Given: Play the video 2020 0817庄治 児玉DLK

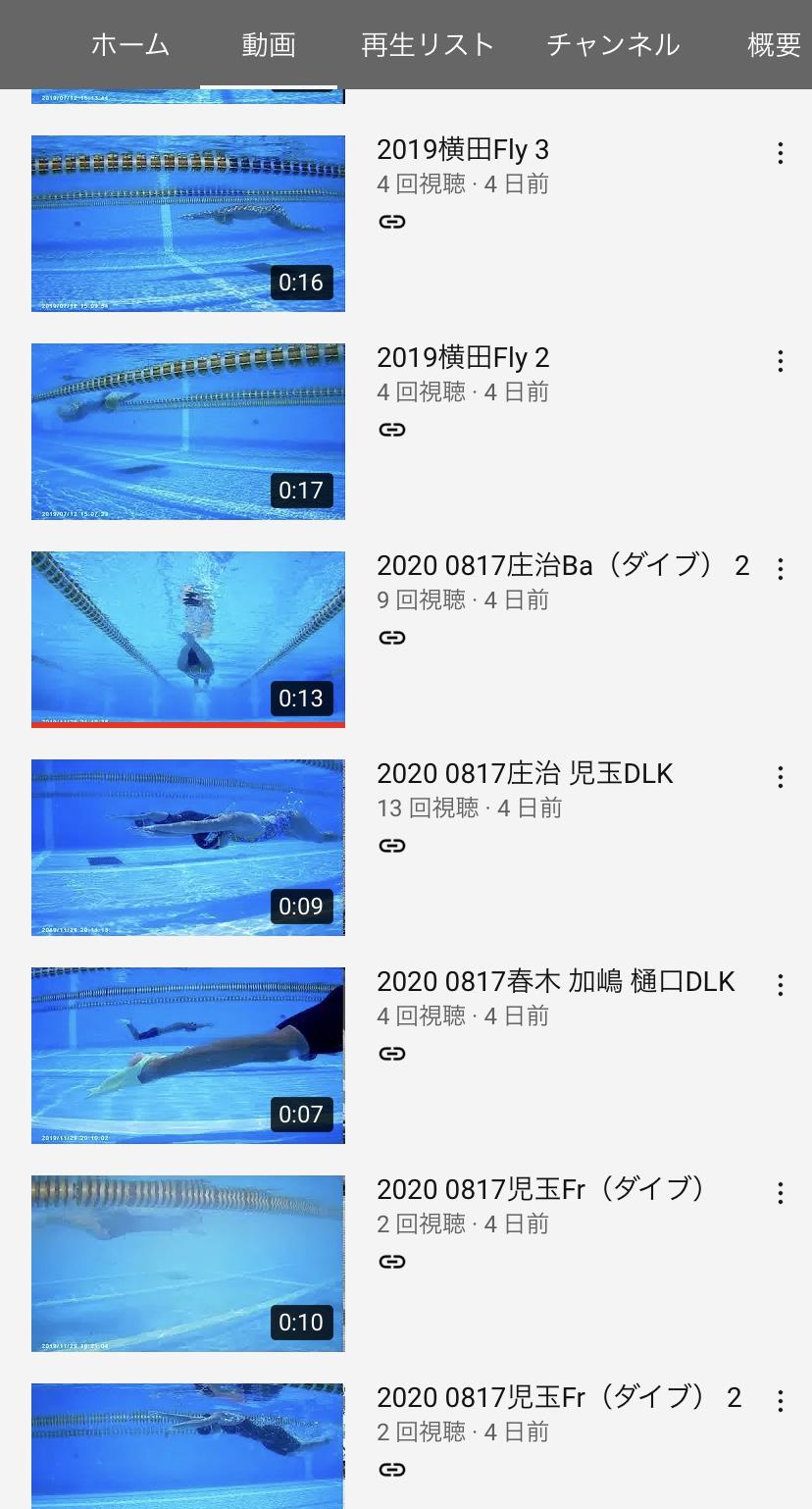Looking at the screenshot, I should [188, 848].
